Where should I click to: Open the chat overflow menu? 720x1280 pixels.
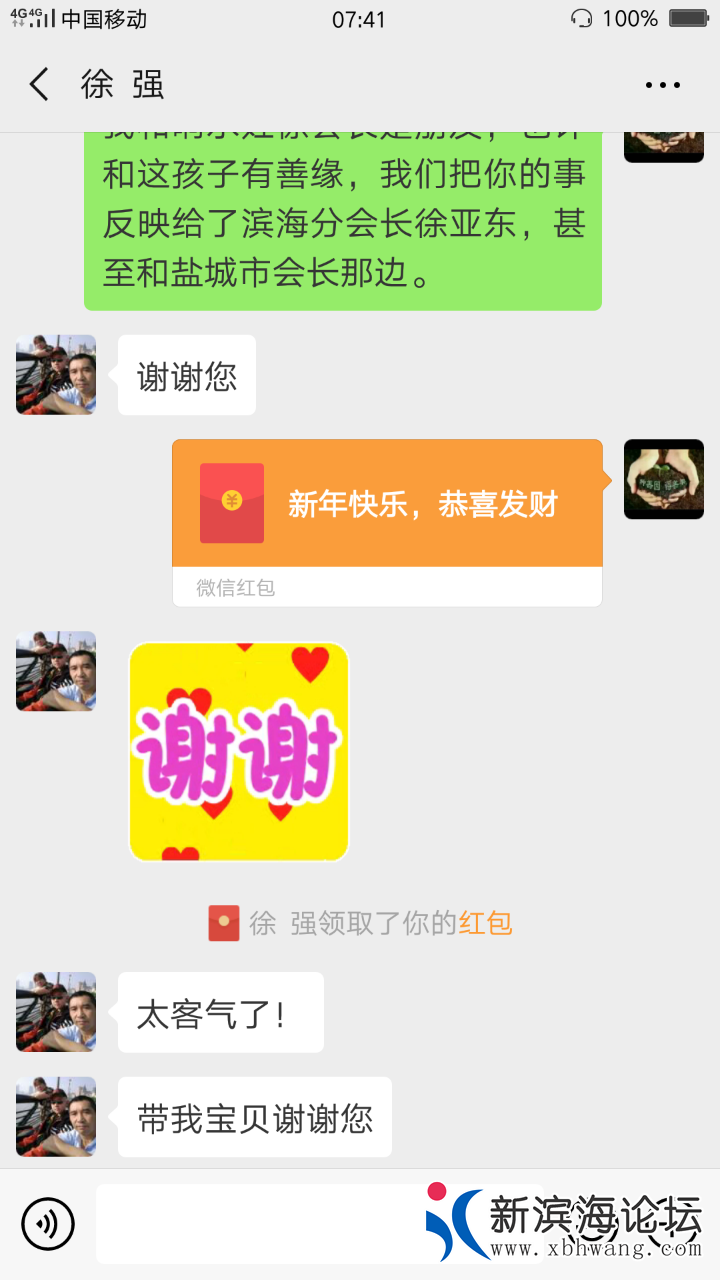[662, 86]
